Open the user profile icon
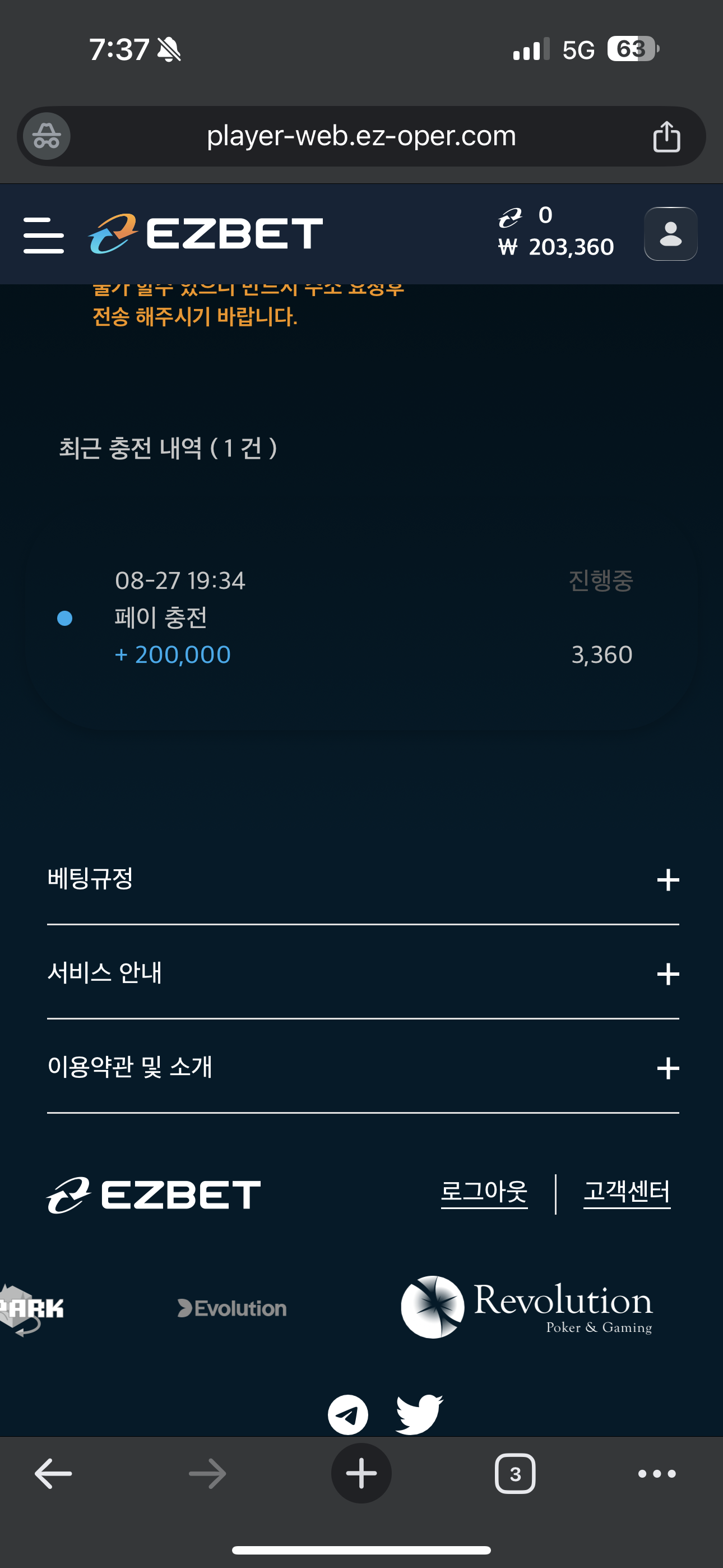 coord(671,234)
